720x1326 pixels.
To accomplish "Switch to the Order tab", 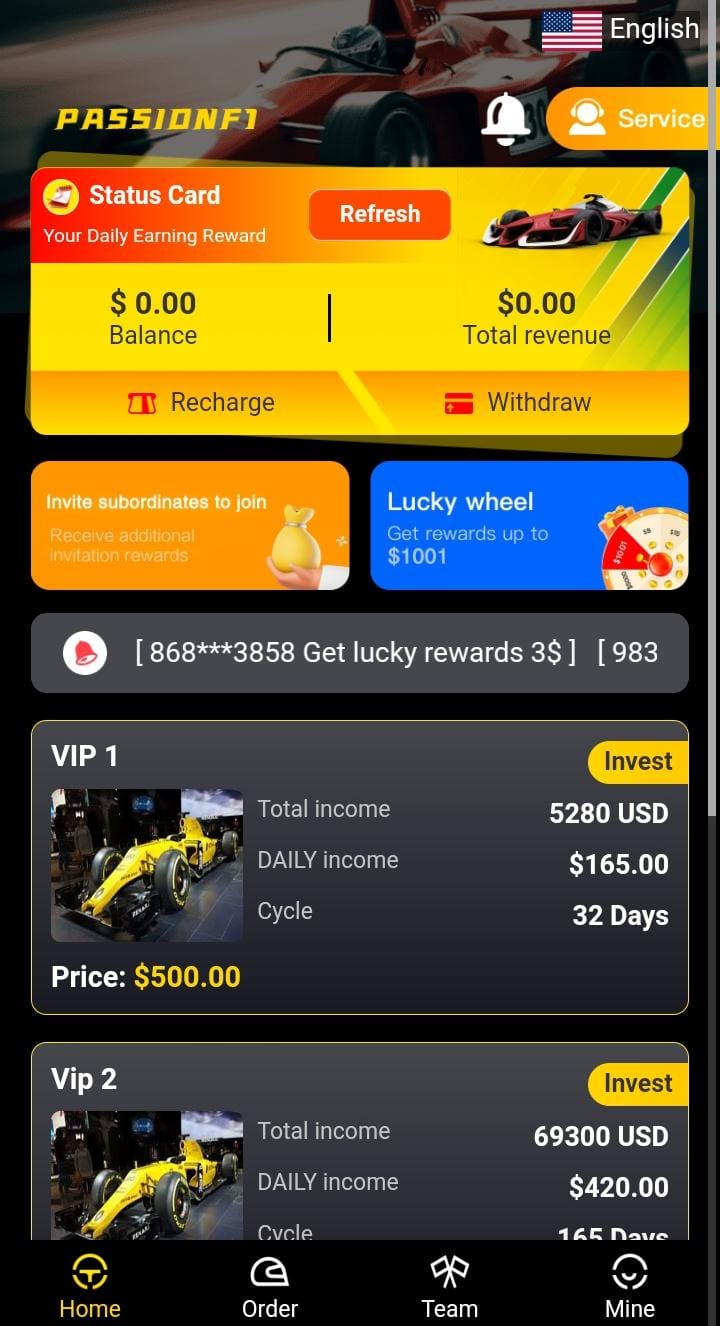I will click(270, 1288).
